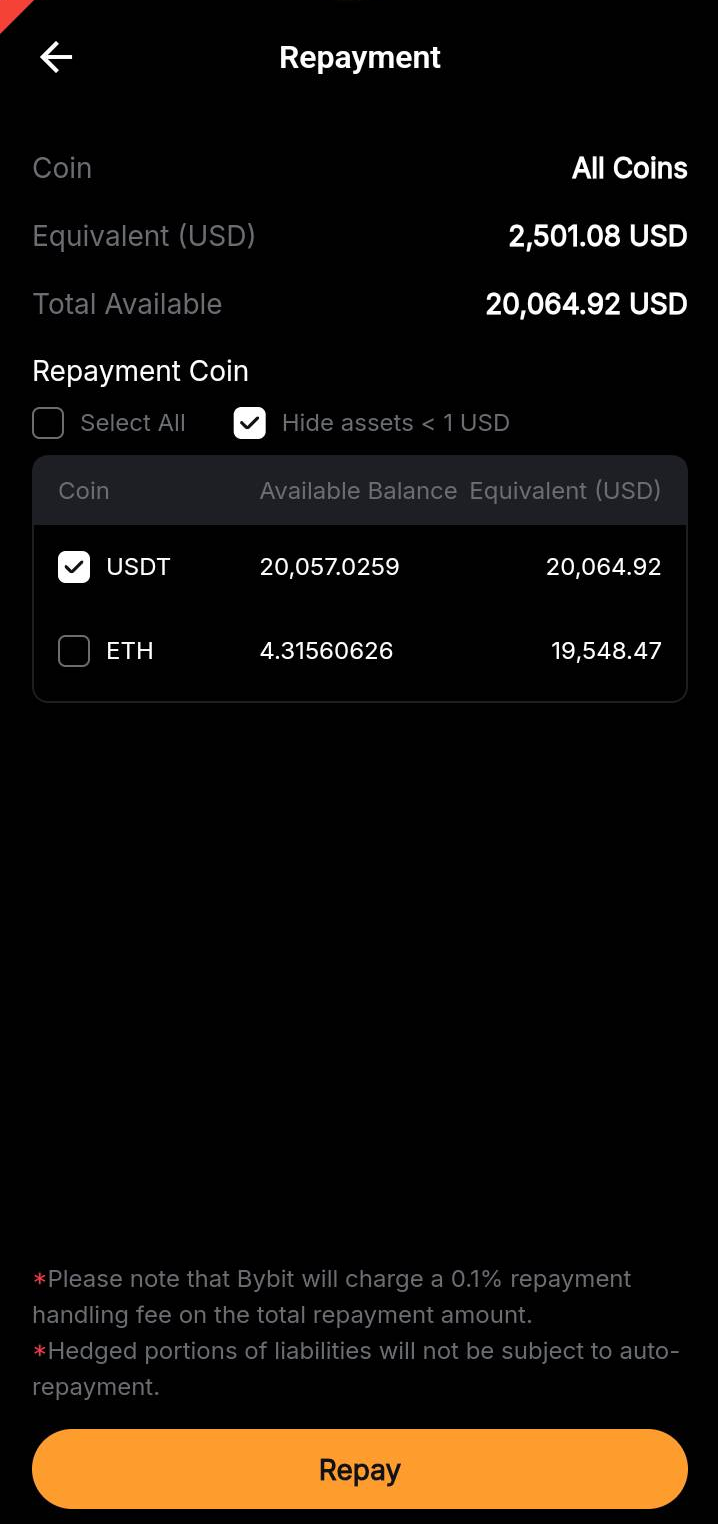
Task: Select the ETH repayment coin checkbox
Action: [74, 652]
